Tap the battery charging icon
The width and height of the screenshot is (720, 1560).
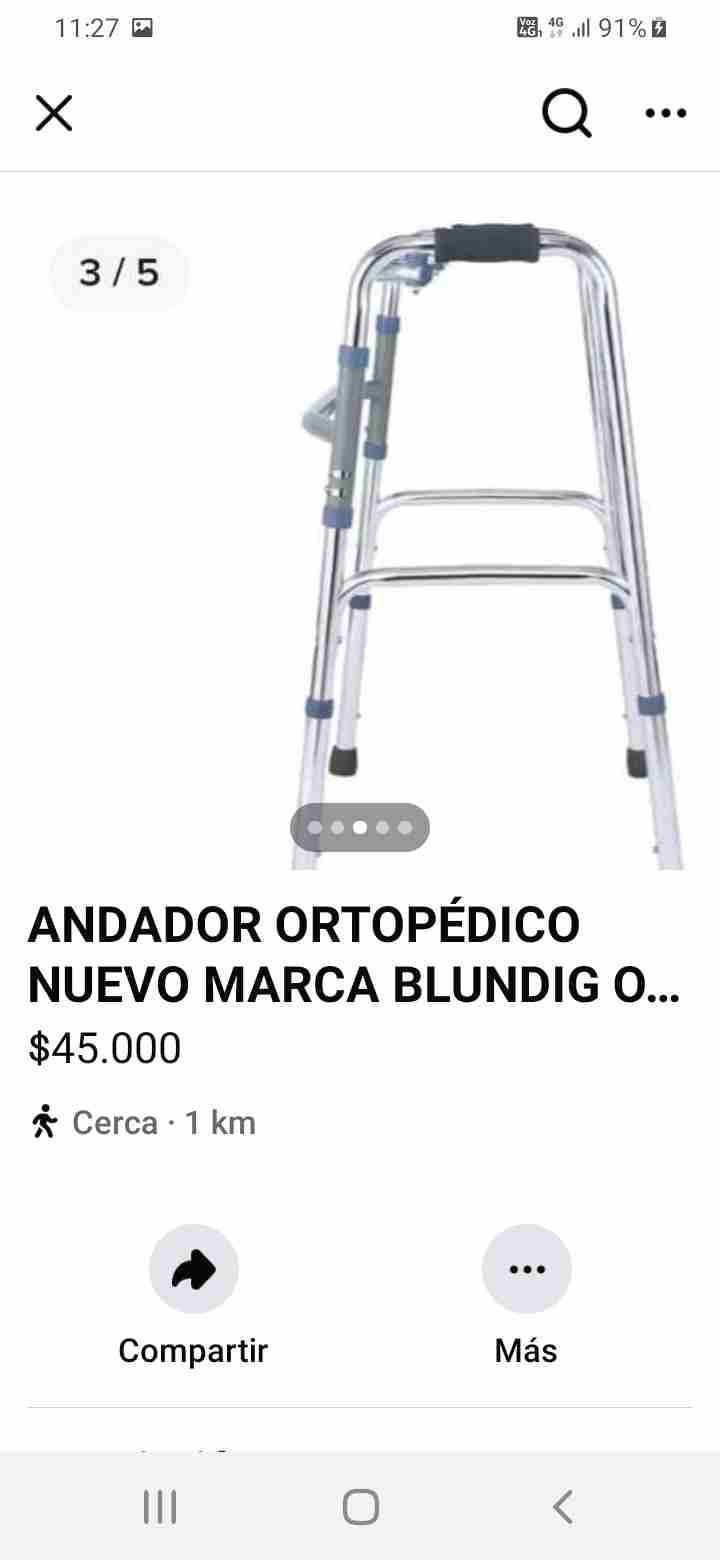click(x=657, y=27)
